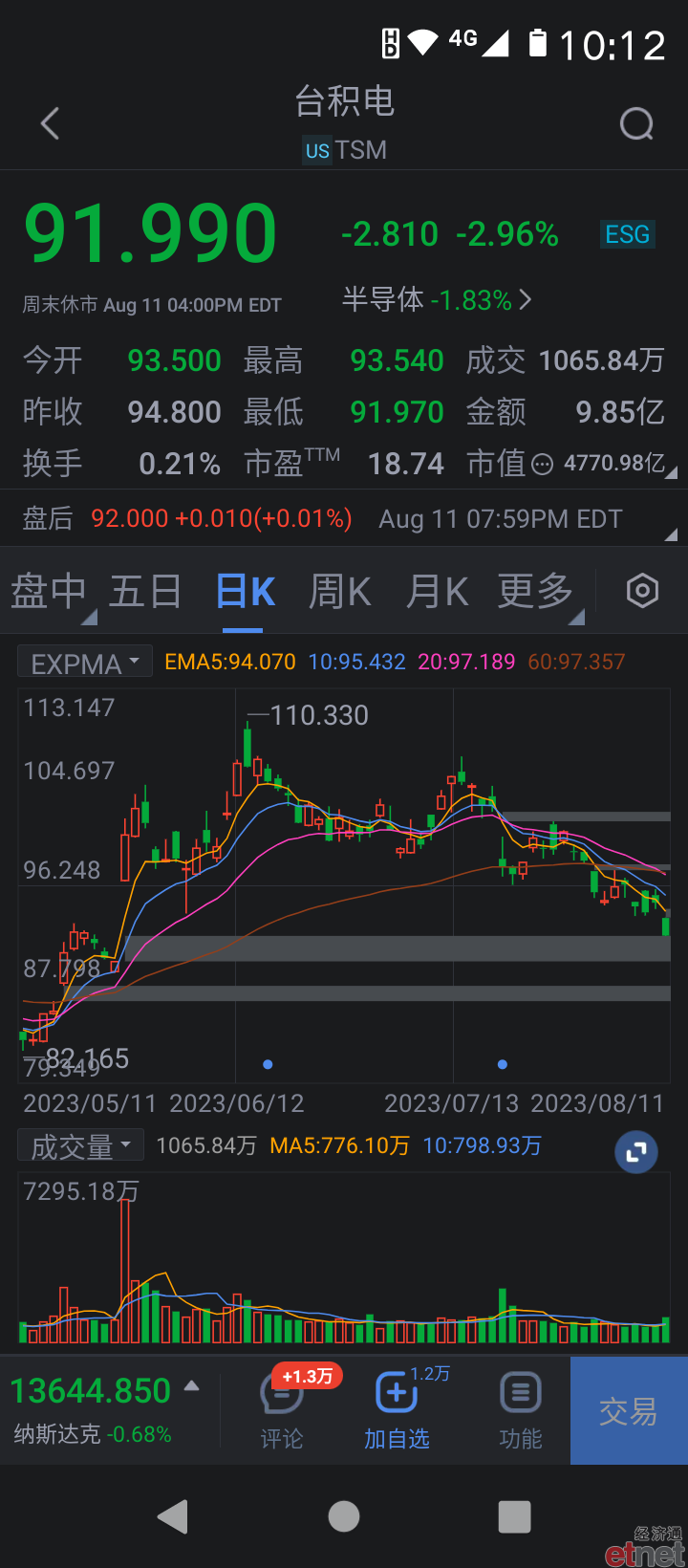This screenshot has height=1568, width=688.
Task: Open the 更多 chart options
Action: click(537, 592)
